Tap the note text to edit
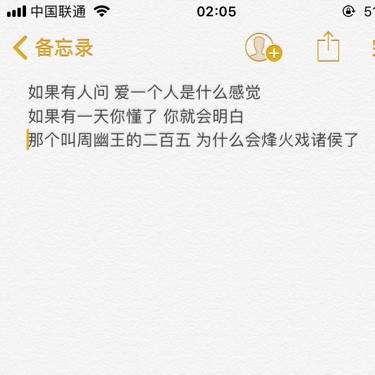 point(193,116)
